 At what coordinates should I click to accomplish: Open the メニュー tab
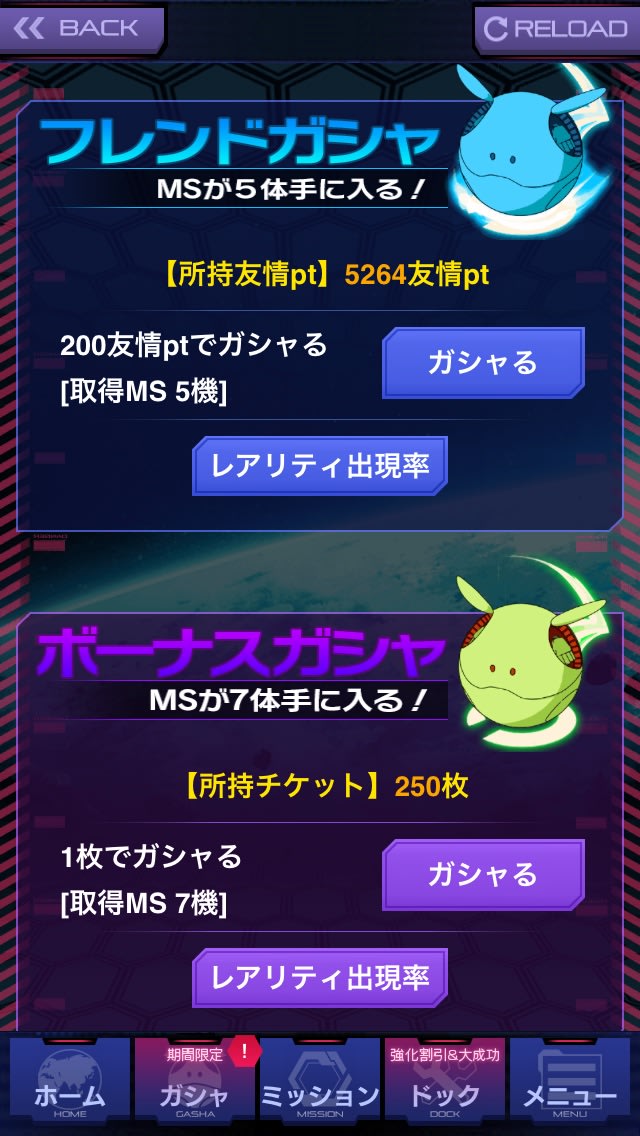[571, 1083]
